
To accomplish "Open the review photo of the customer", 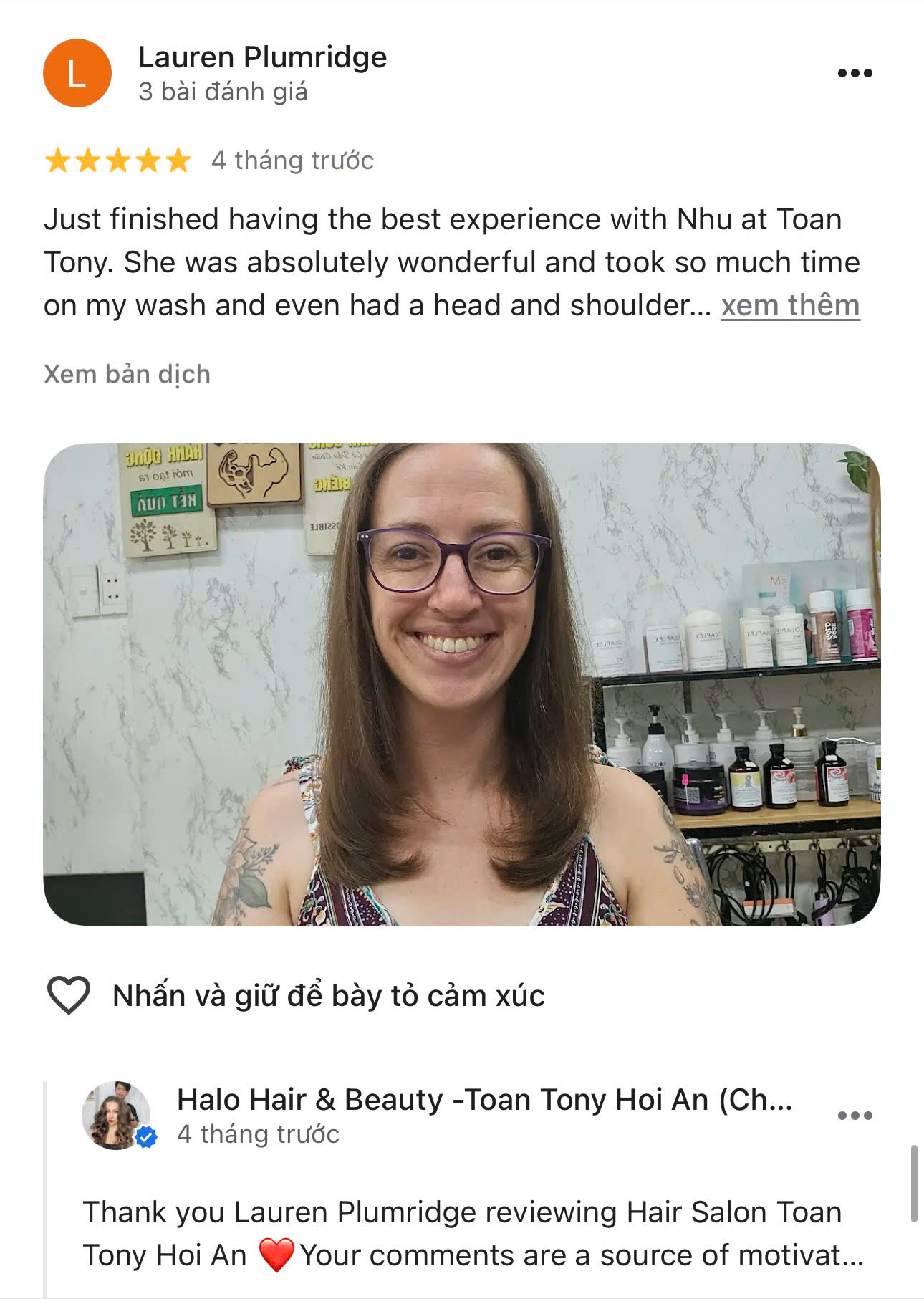I will click(x=461, y=684).
